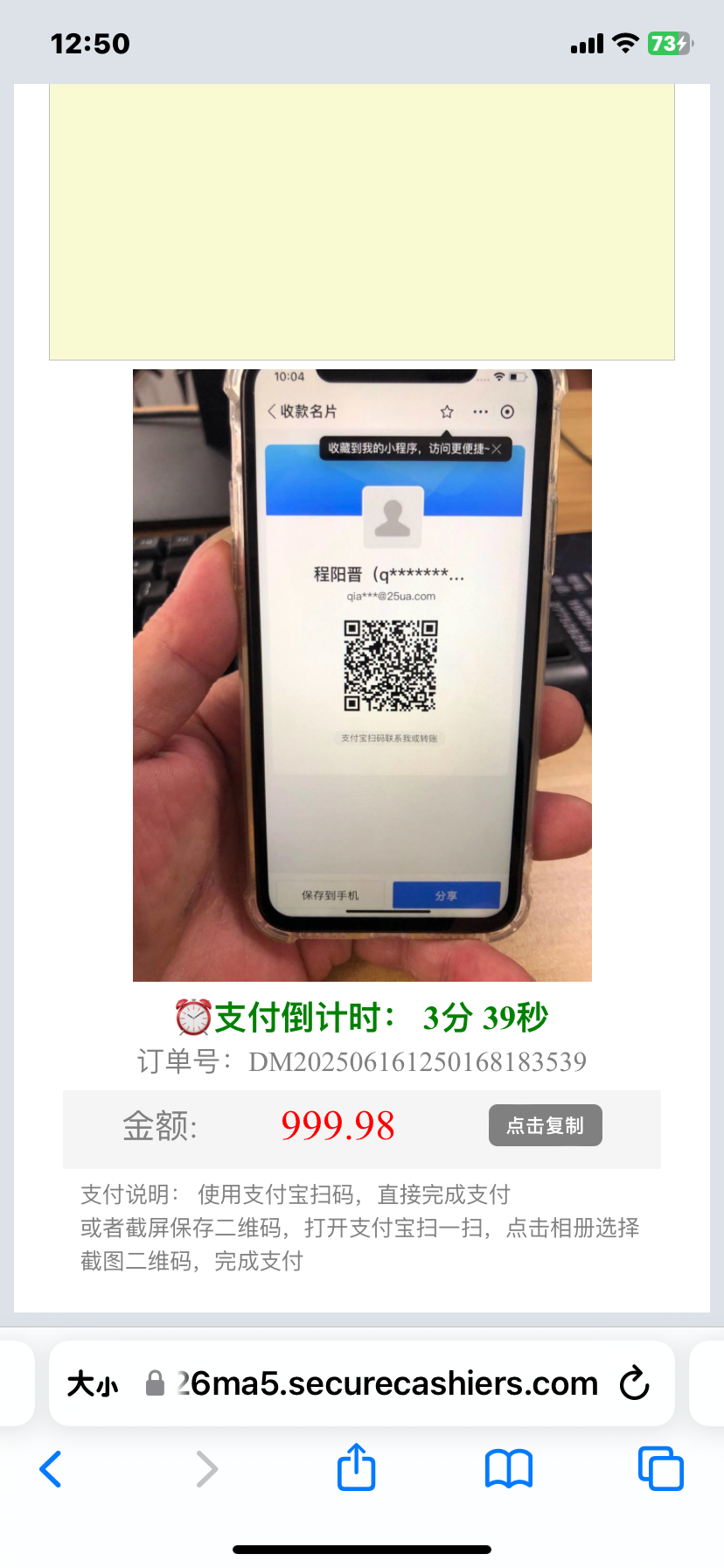This screenshot has height=1568, width=724.
Task: Open the Safari share sheet
Action: point(356,1467)
